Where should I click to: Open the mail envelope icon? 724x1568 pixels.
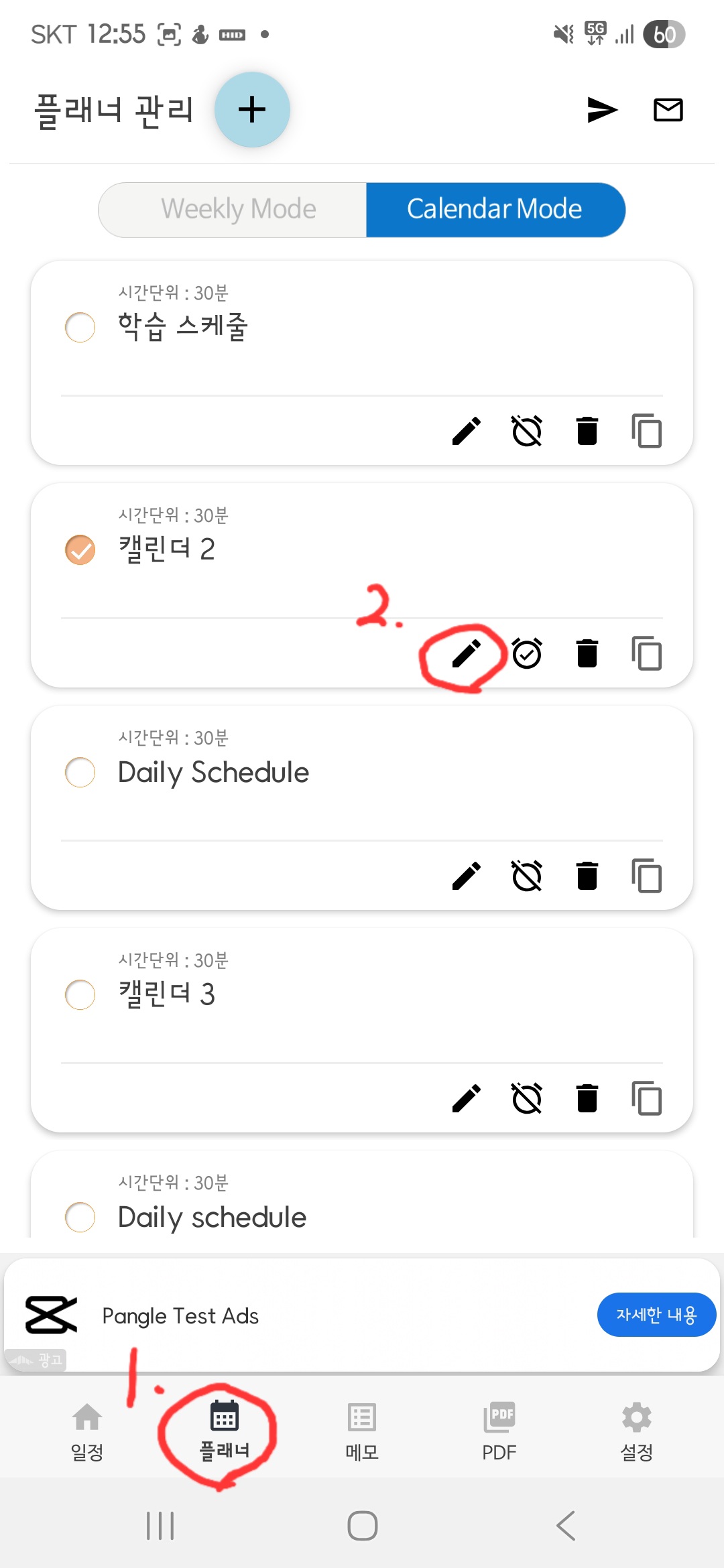tap(668, 110)
